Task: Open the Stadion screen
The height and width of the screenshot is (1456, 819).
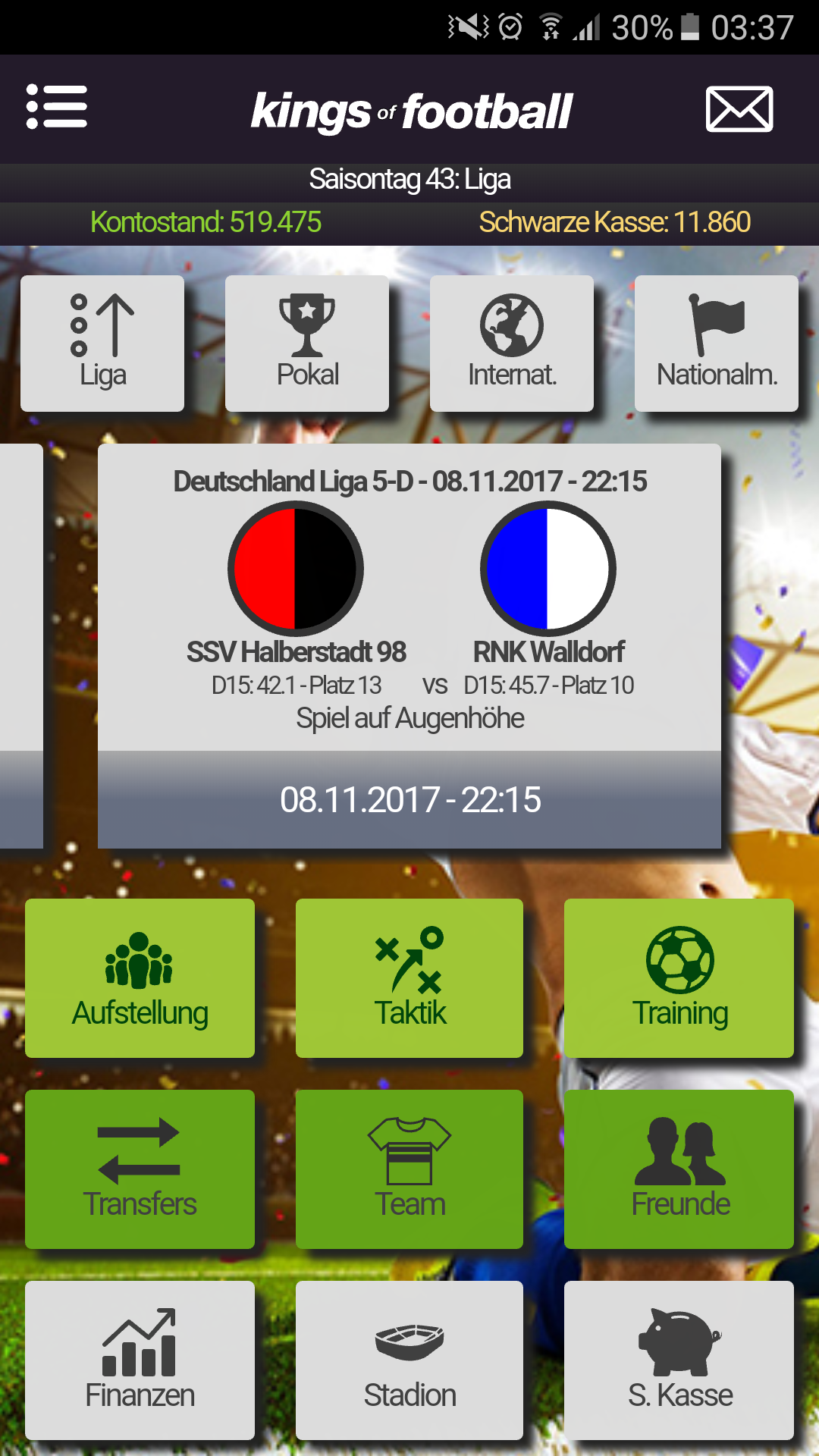Action: pyautogui.click(x=409, y=1360)
